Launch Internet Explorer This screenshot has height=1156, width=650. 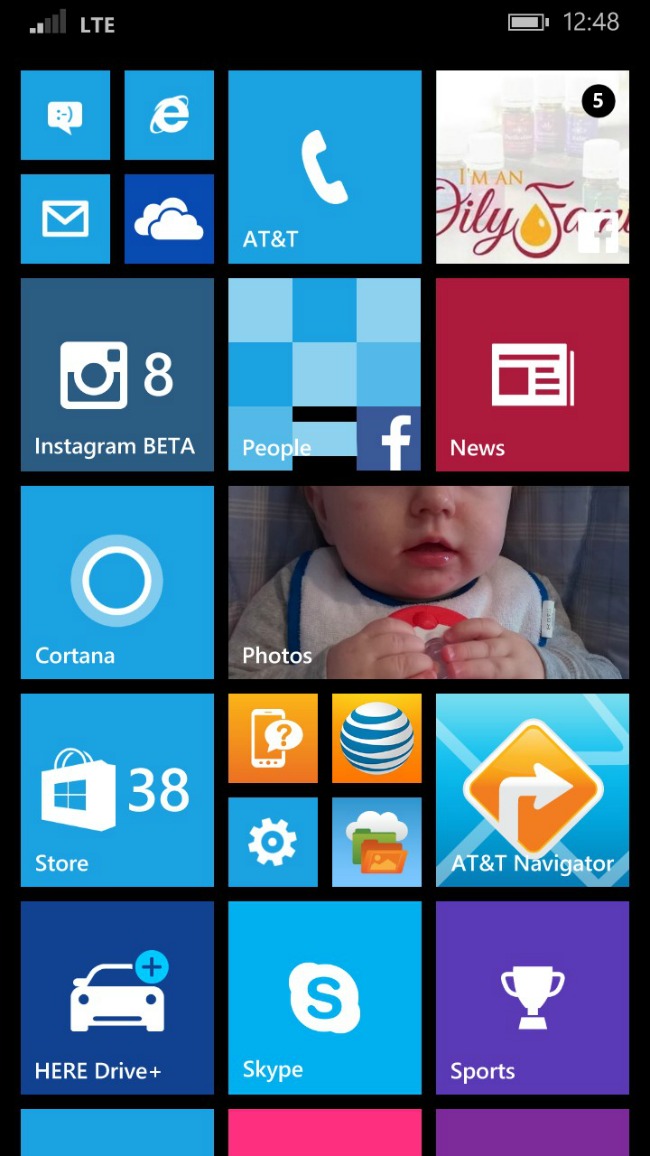click(169, 115)
